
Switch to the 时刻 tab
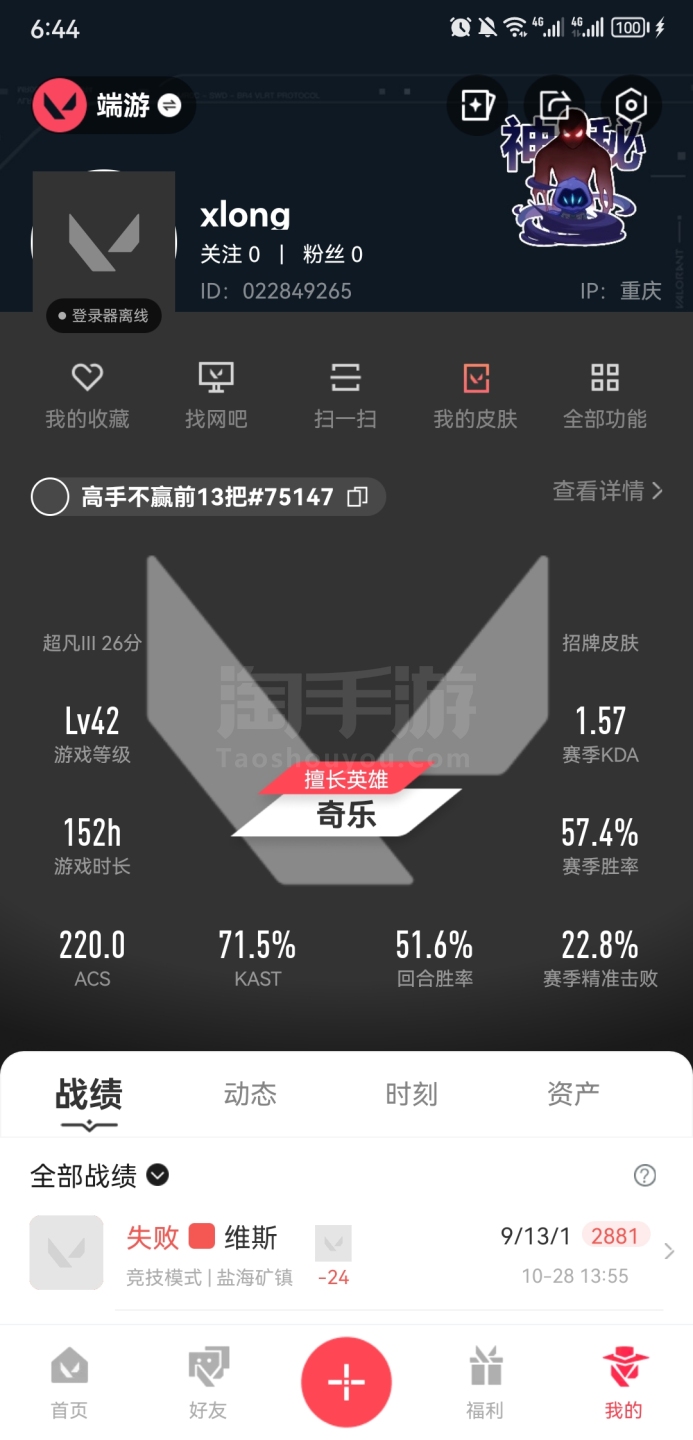412,1094
